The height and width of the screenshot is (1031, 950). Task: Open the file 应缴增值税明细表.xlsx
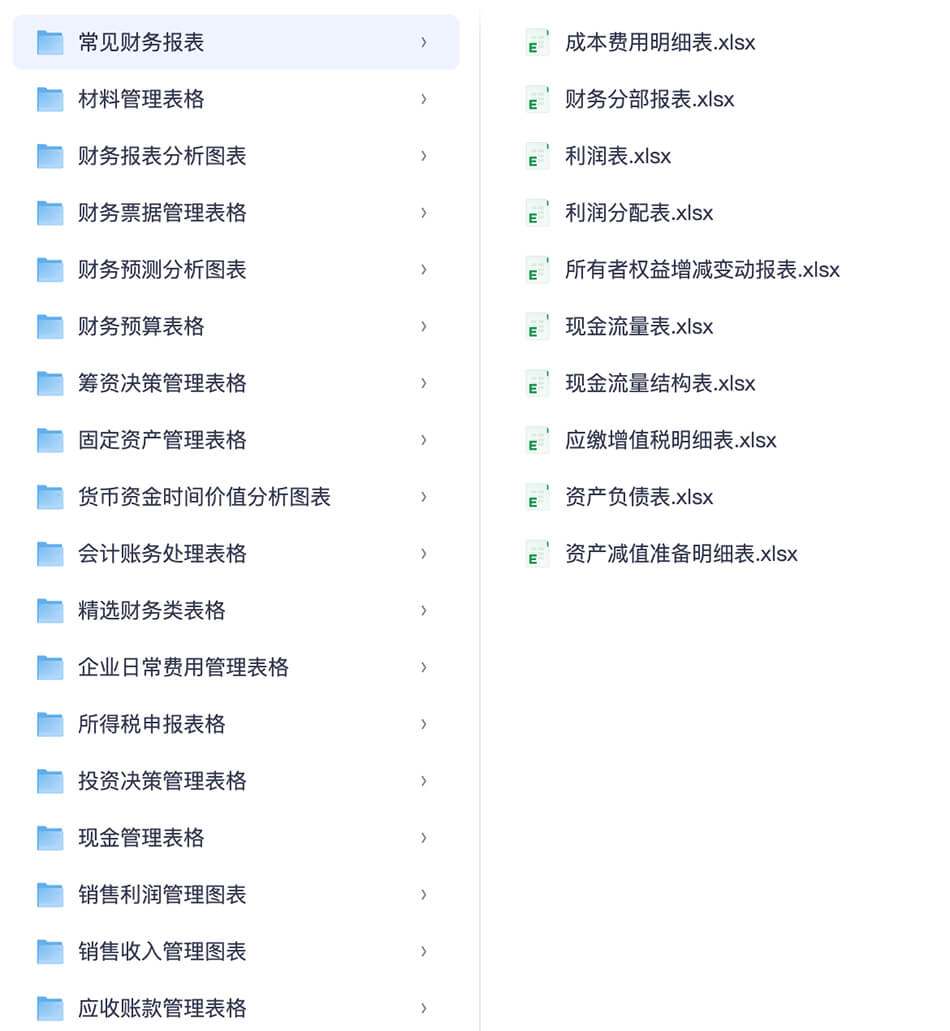point(670,441)
